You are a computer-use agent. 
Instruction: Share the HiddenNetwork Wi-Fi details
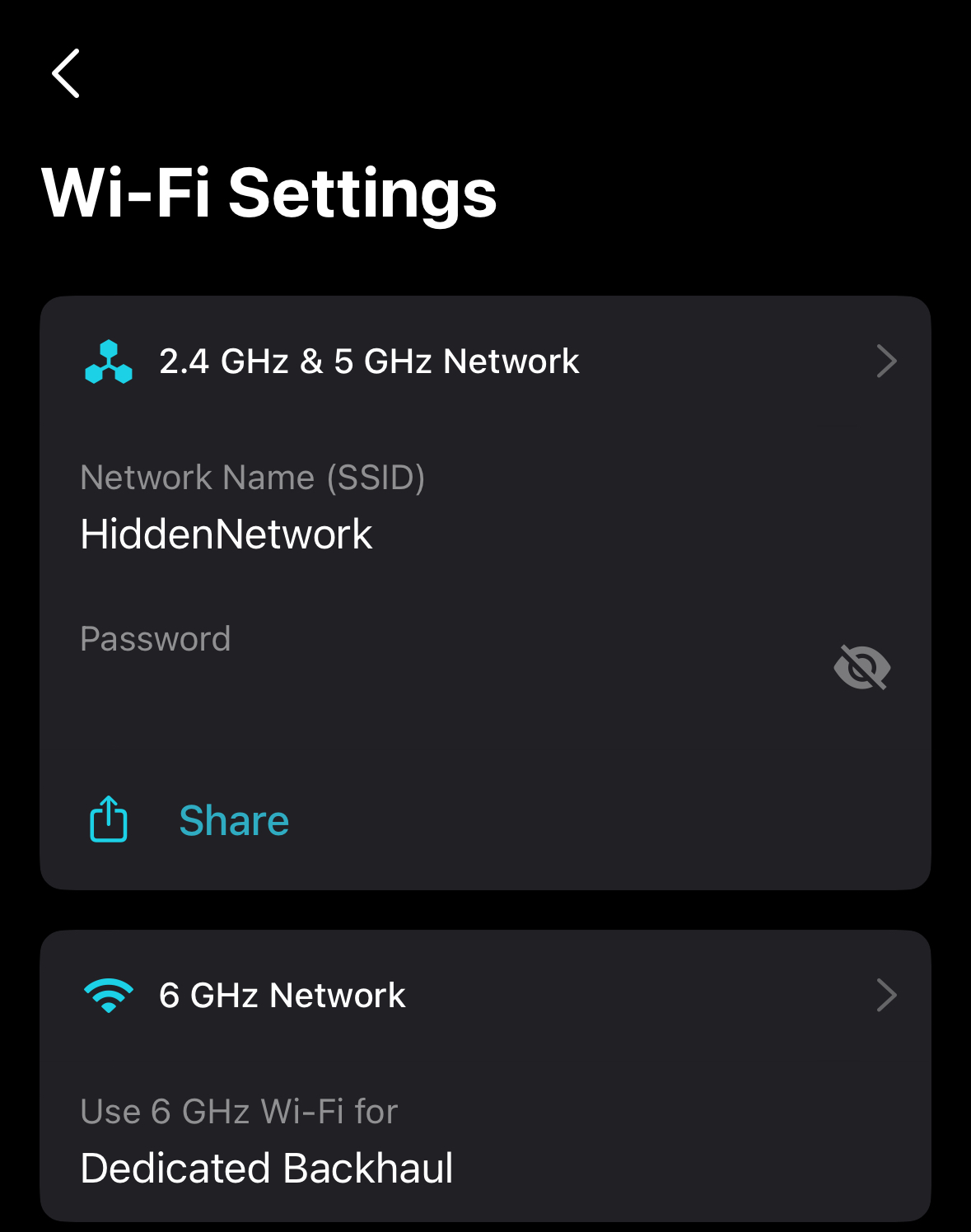[233, 820]
